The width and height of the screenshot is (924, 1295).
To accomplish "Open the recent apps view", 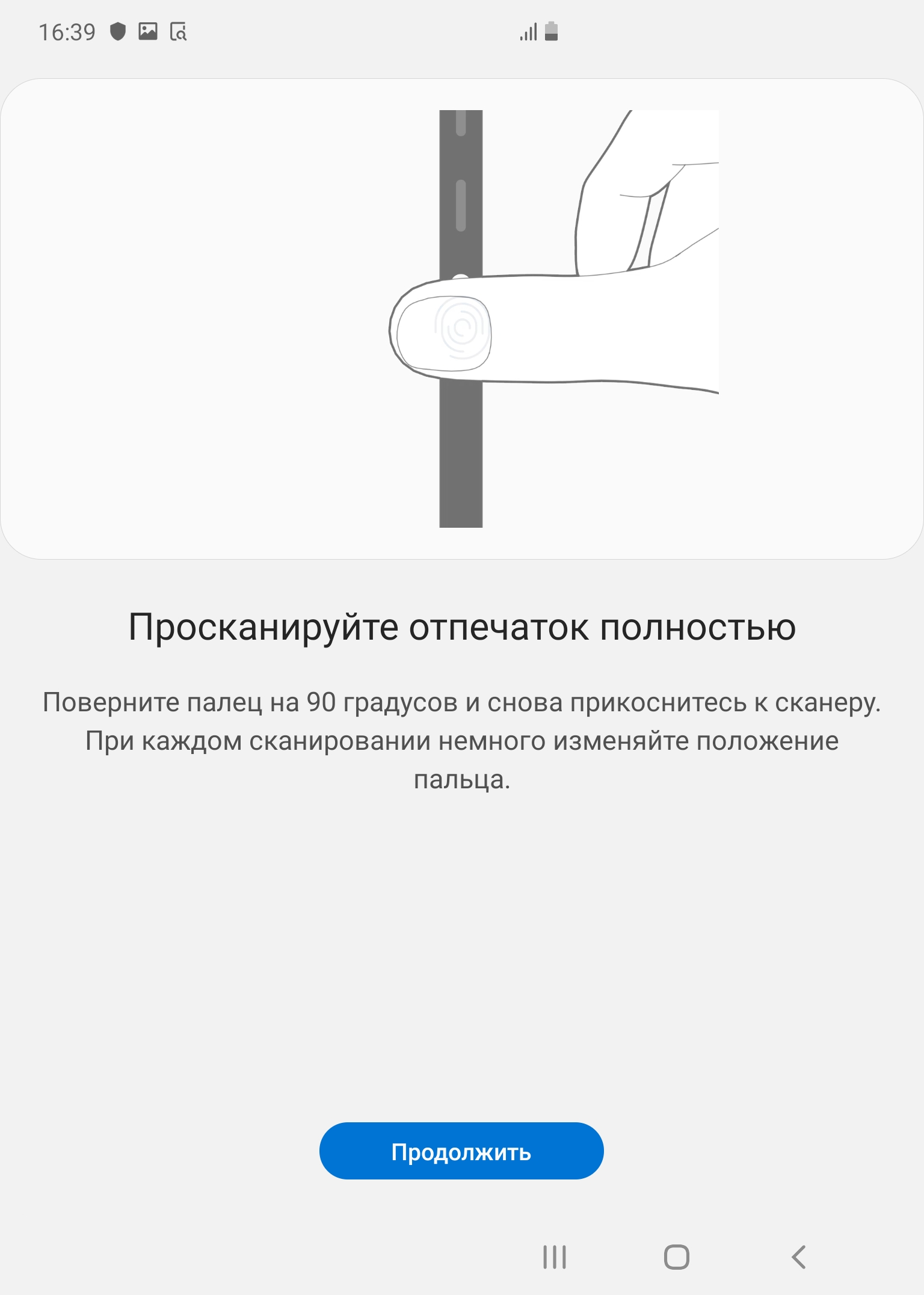I will coord(554,1257).
